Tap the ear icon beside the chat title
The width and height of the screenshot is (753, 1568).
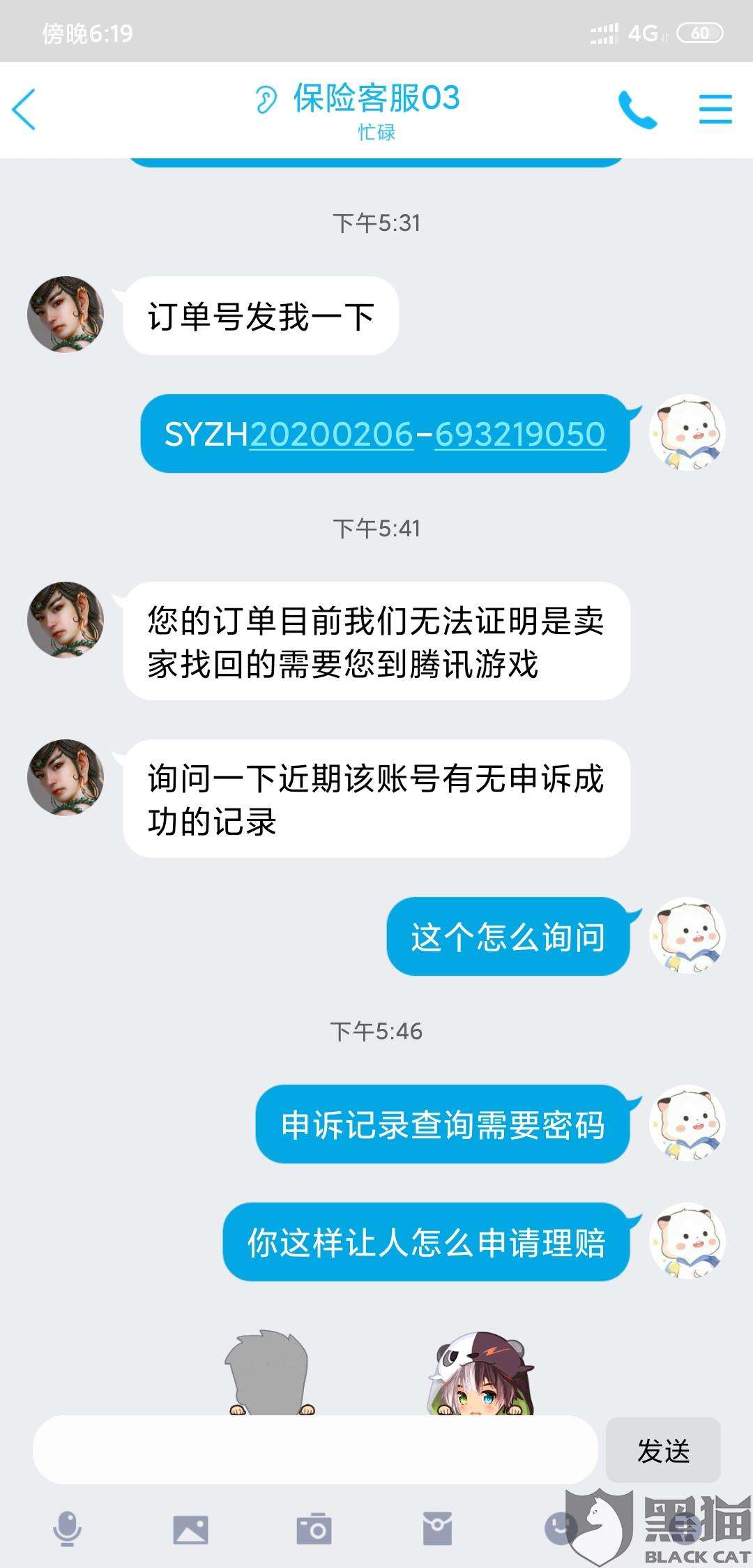click(267, 98)
